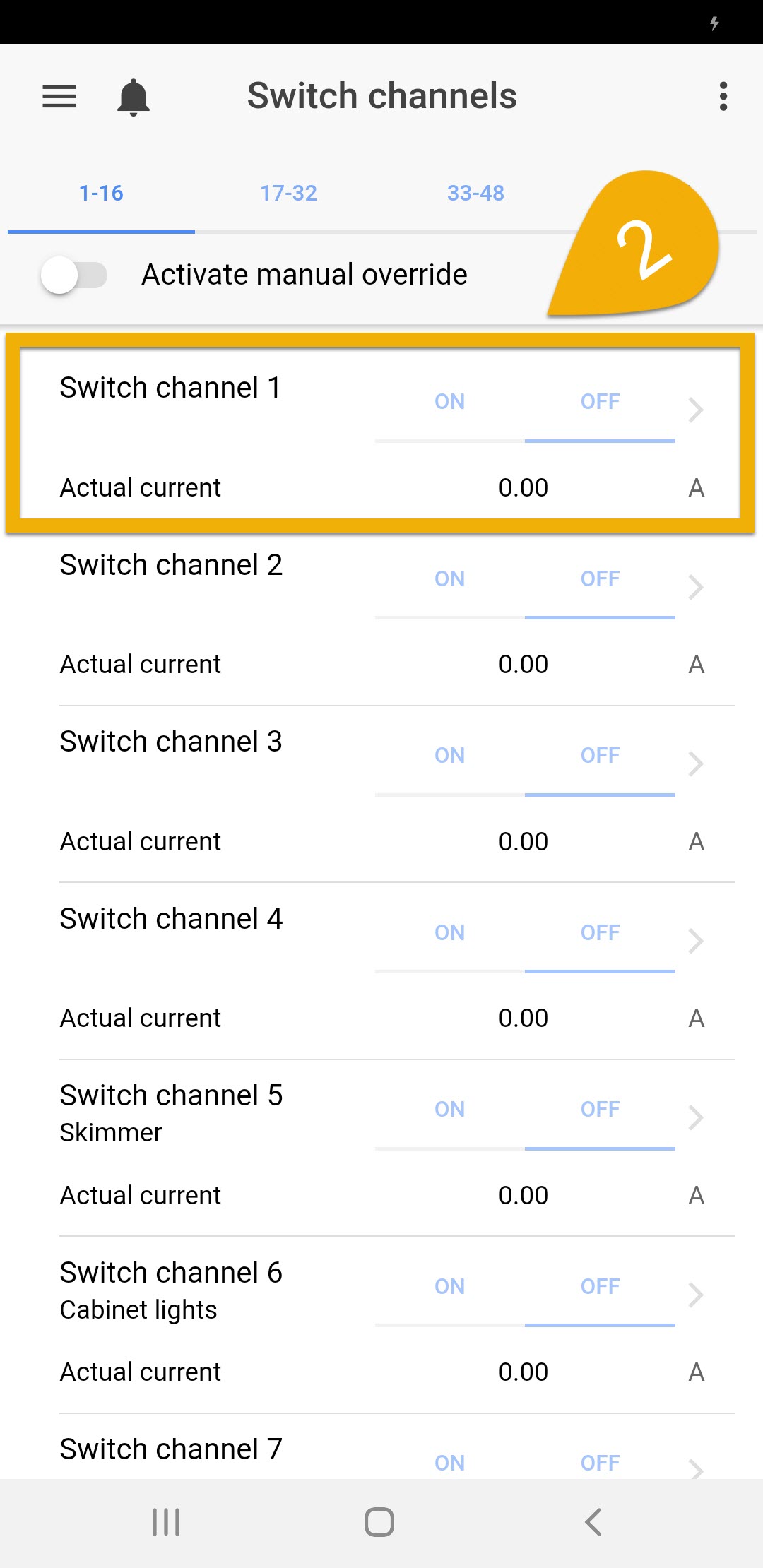Open Switch channel 4 details chevron
The image size is (763, 1568).
(696, 941)
